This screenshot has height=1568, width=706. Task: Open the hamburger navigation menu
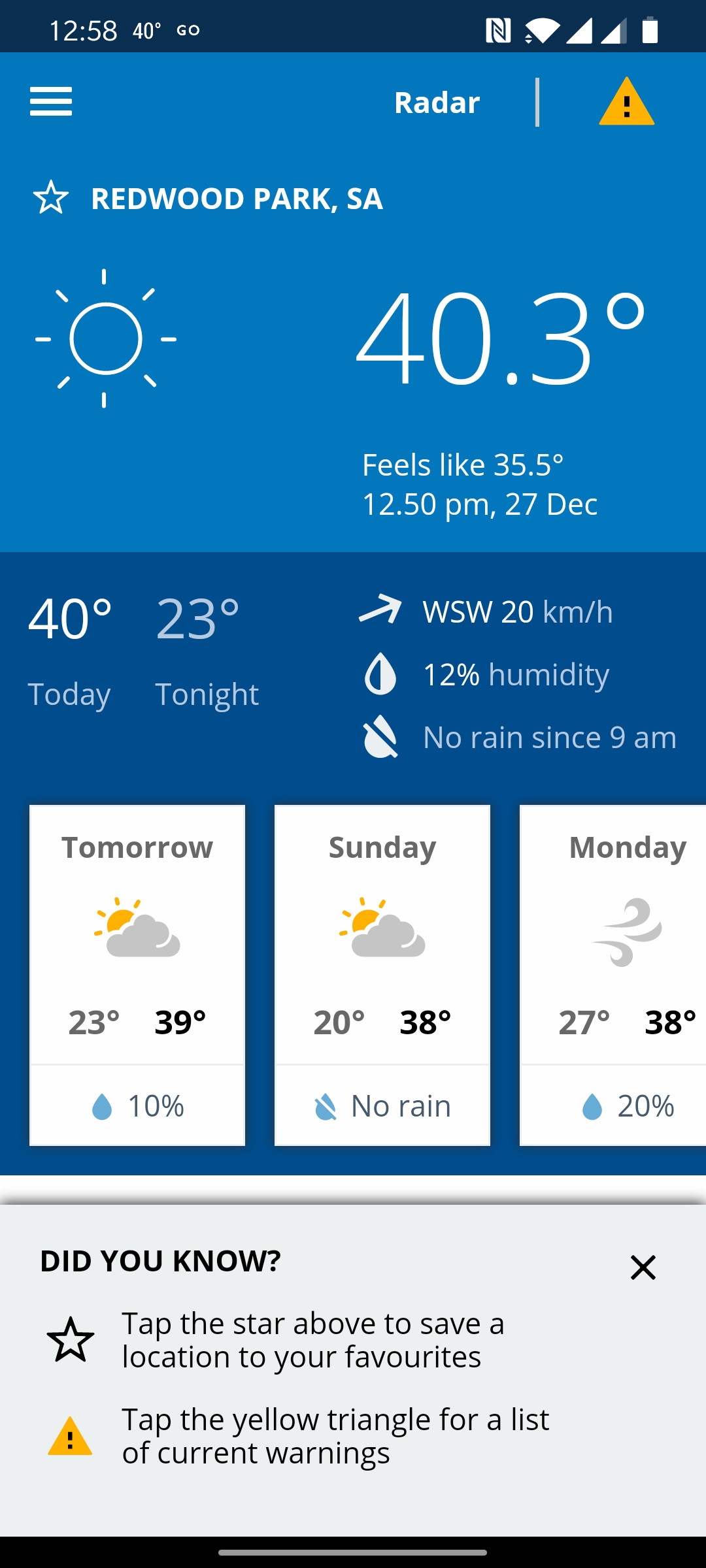(x=51, y=101)
